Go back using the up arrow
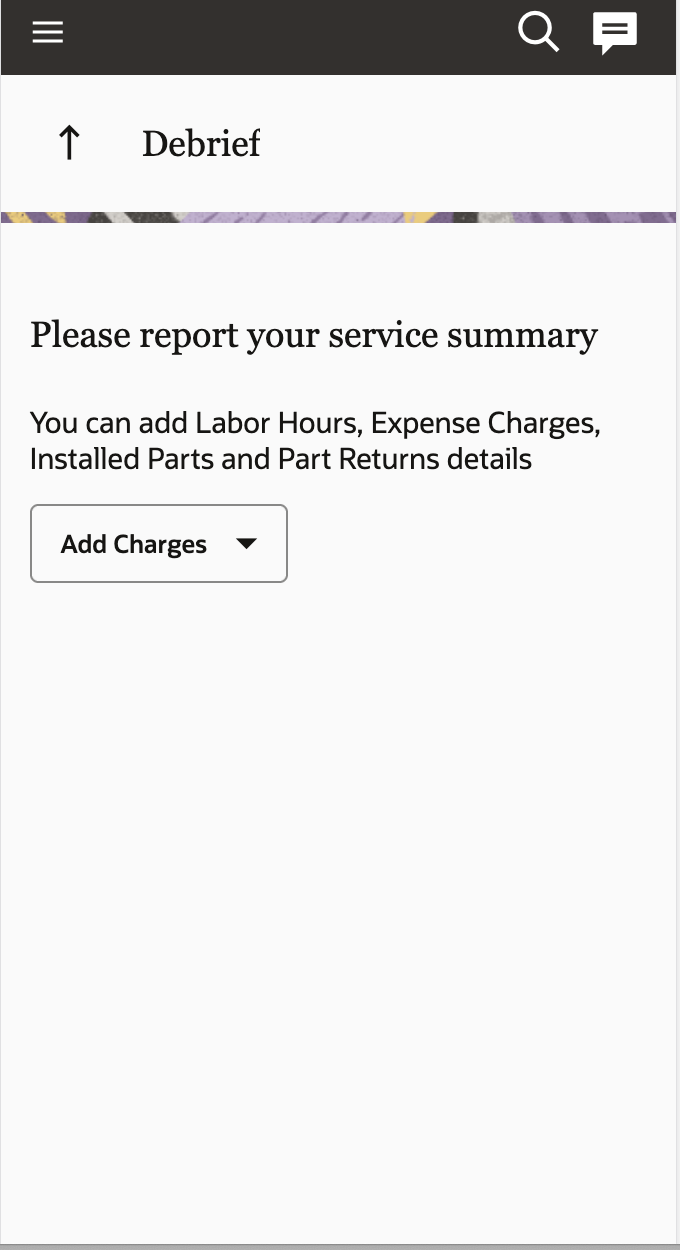Screen dimensions: 680x1250 click(68, 143)
